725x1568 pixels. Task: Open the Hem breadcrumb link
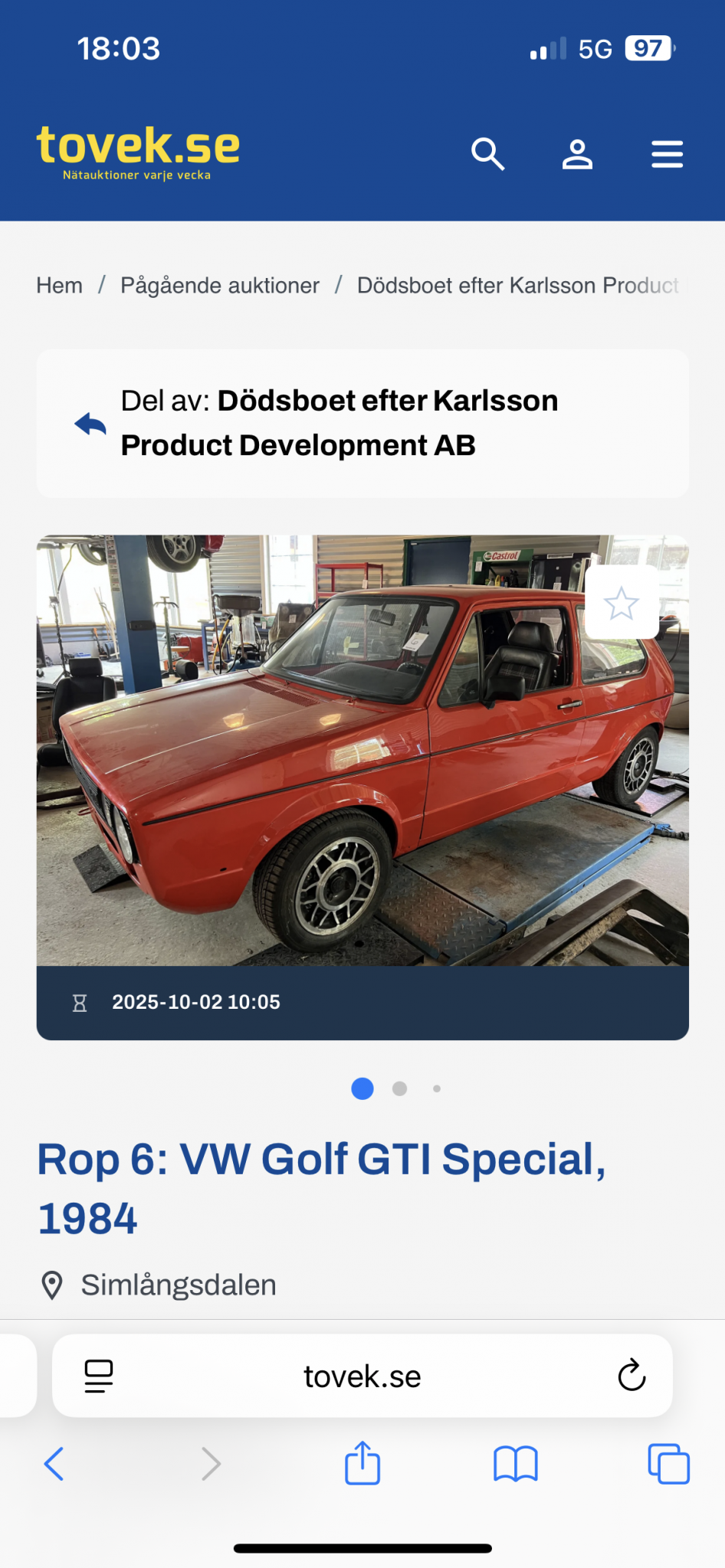pyautogui.click(x=60, y=286)
